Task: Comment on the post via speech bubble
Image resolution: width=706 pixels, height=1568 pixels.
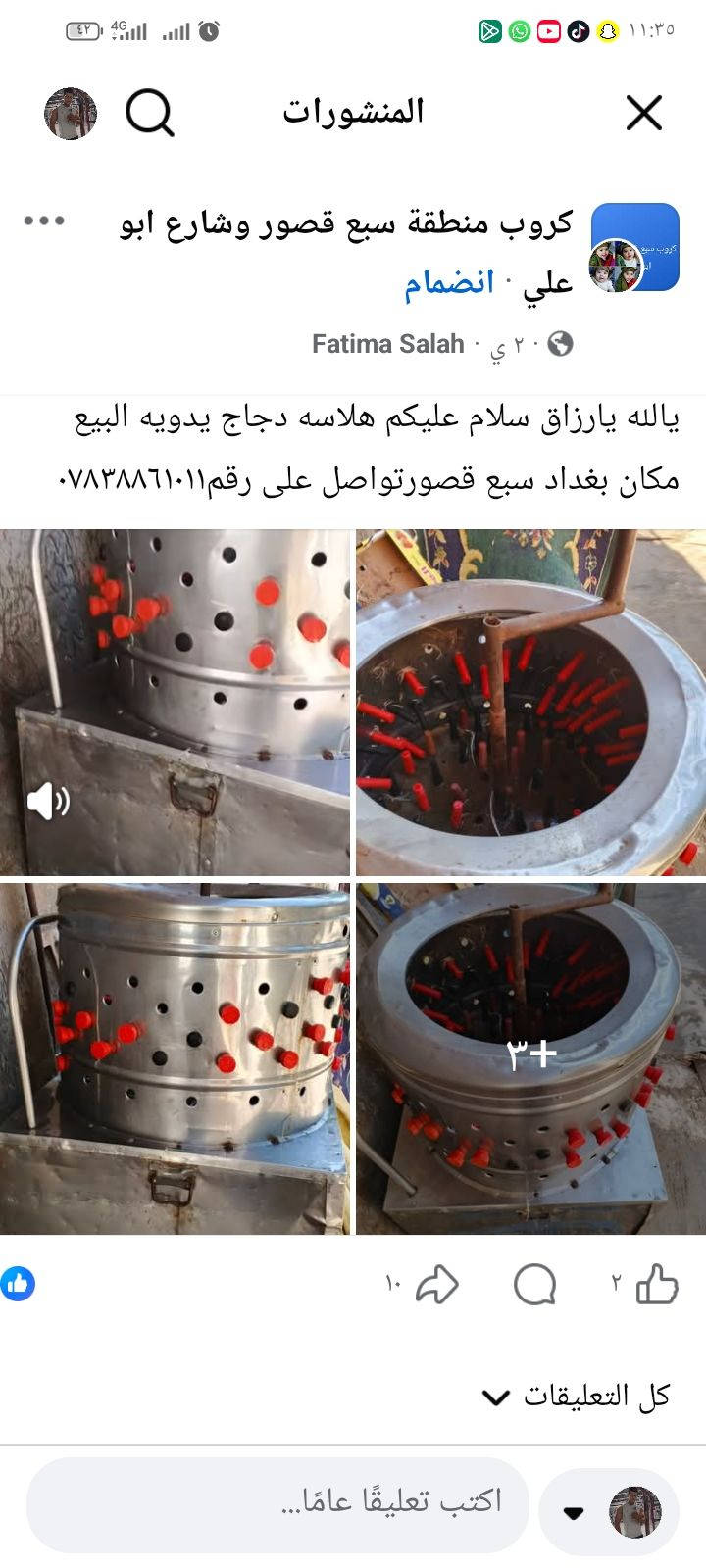Action: 534,1284
